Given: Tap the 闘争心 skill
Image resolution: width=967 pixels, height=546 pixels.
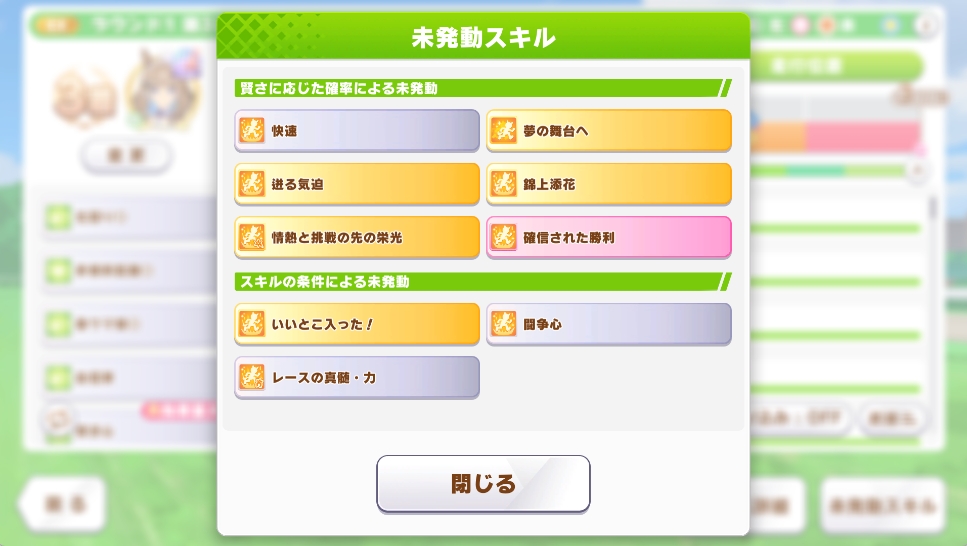Looking at the screenshot, I should (x=608, y=324).
